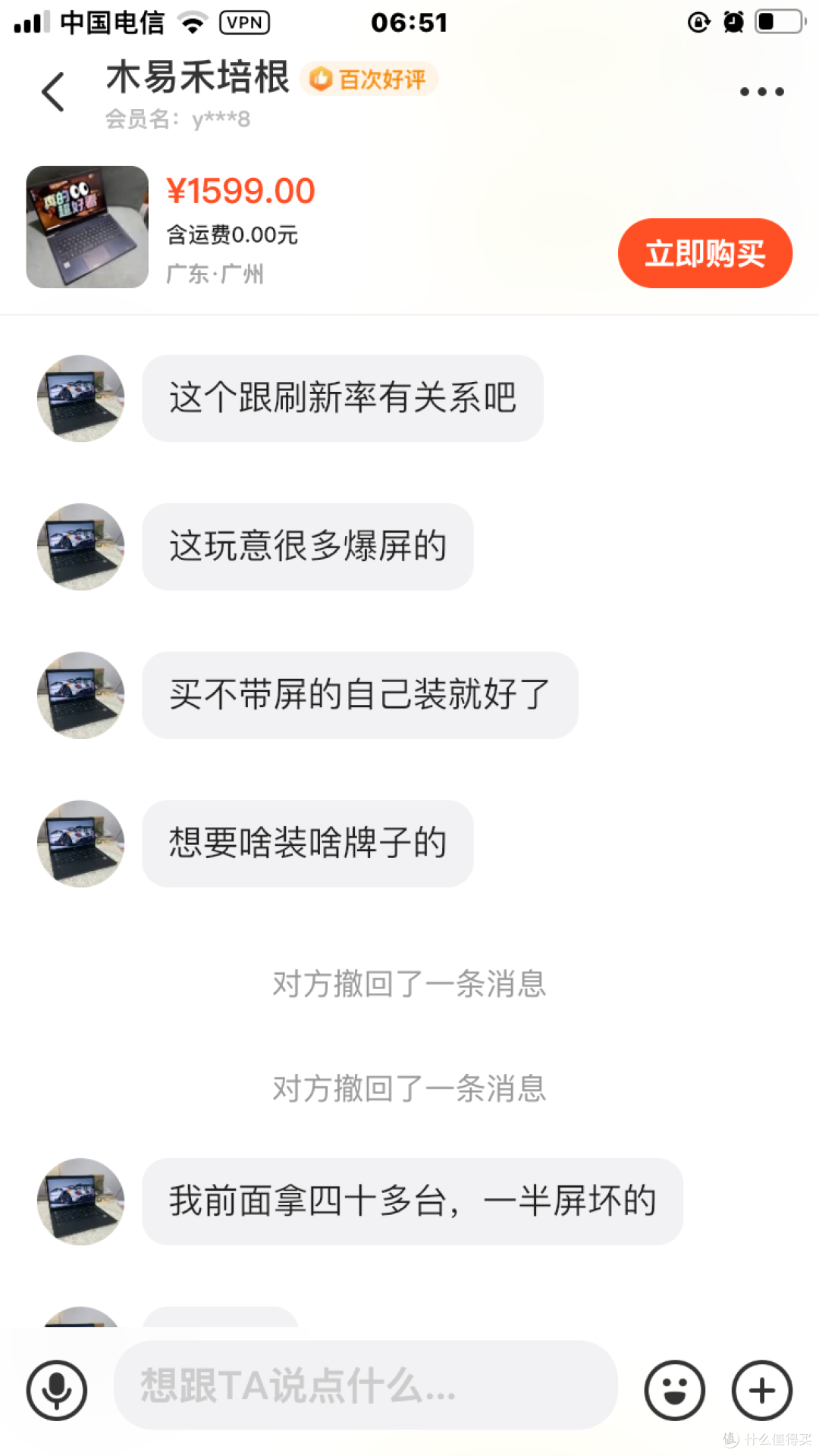Tap the location text 广东·广州
819x1456 pixels.
pos(215,274)
